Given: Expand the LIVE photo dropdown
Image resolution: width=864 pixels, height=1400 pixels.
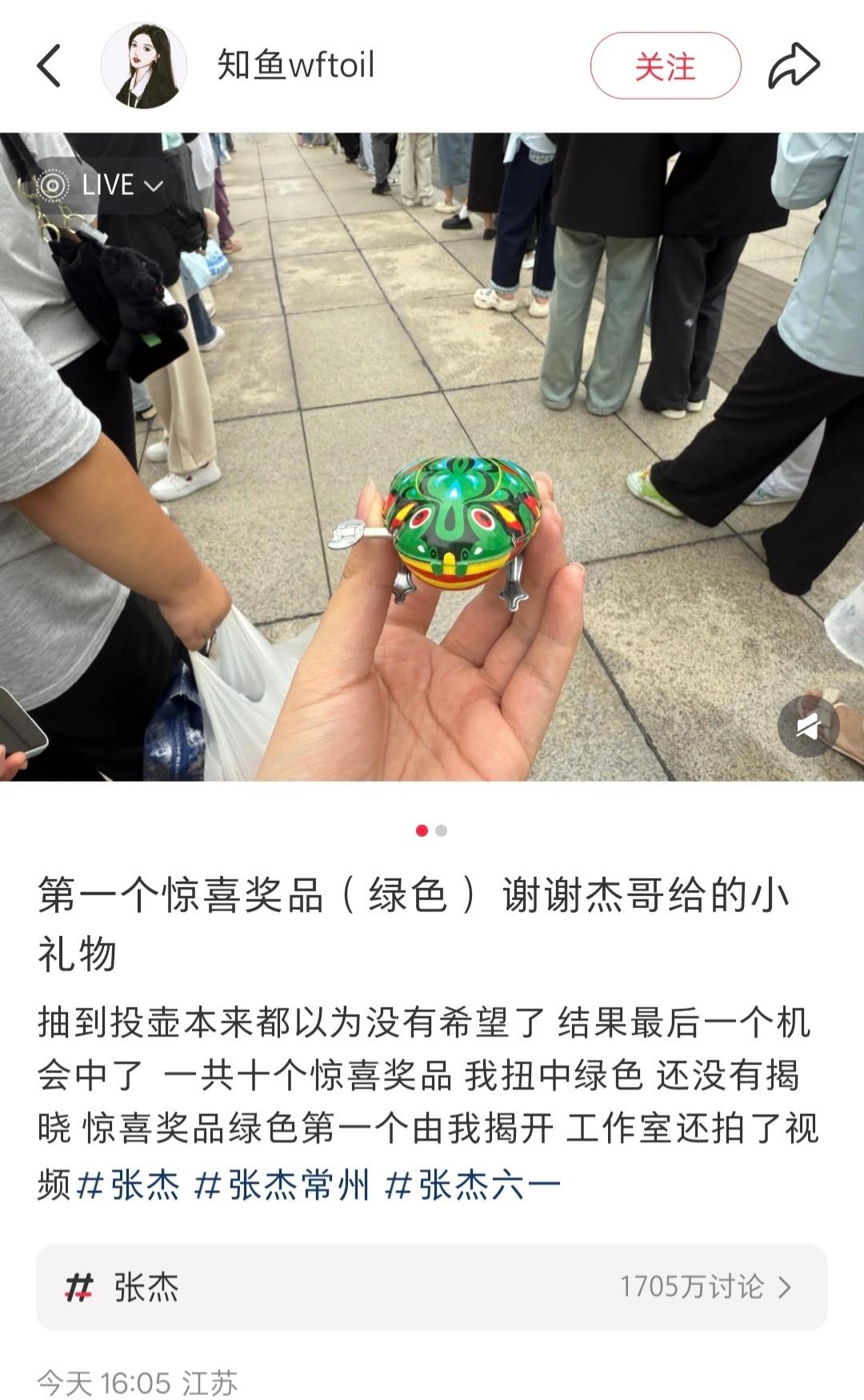Looking at the screenshot, I should click(99, 186).
